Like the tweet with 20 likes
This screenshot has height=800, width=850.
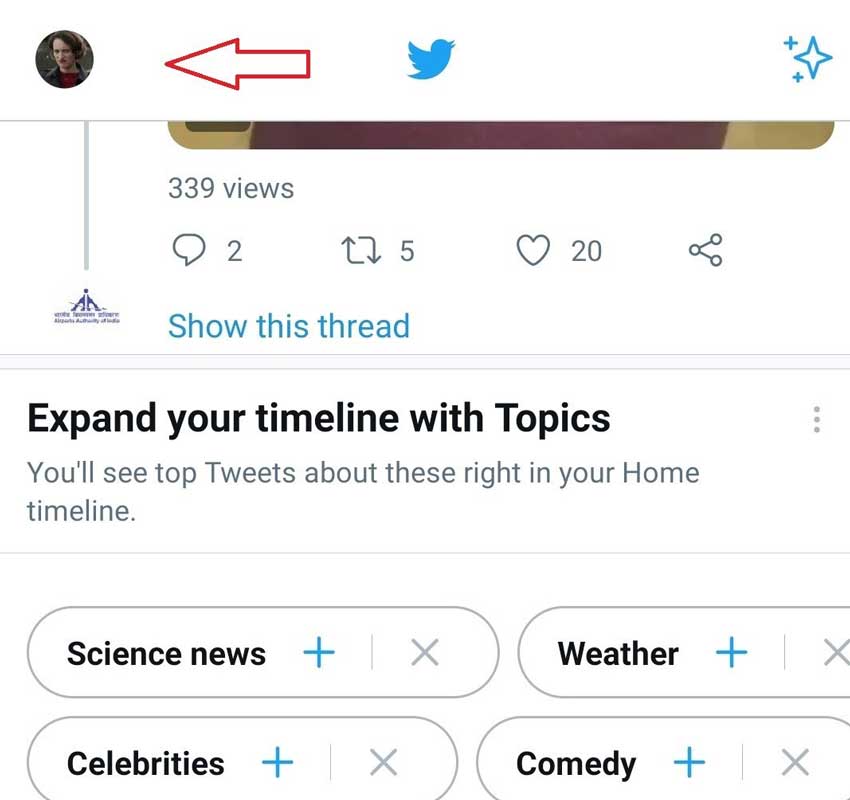533,250
